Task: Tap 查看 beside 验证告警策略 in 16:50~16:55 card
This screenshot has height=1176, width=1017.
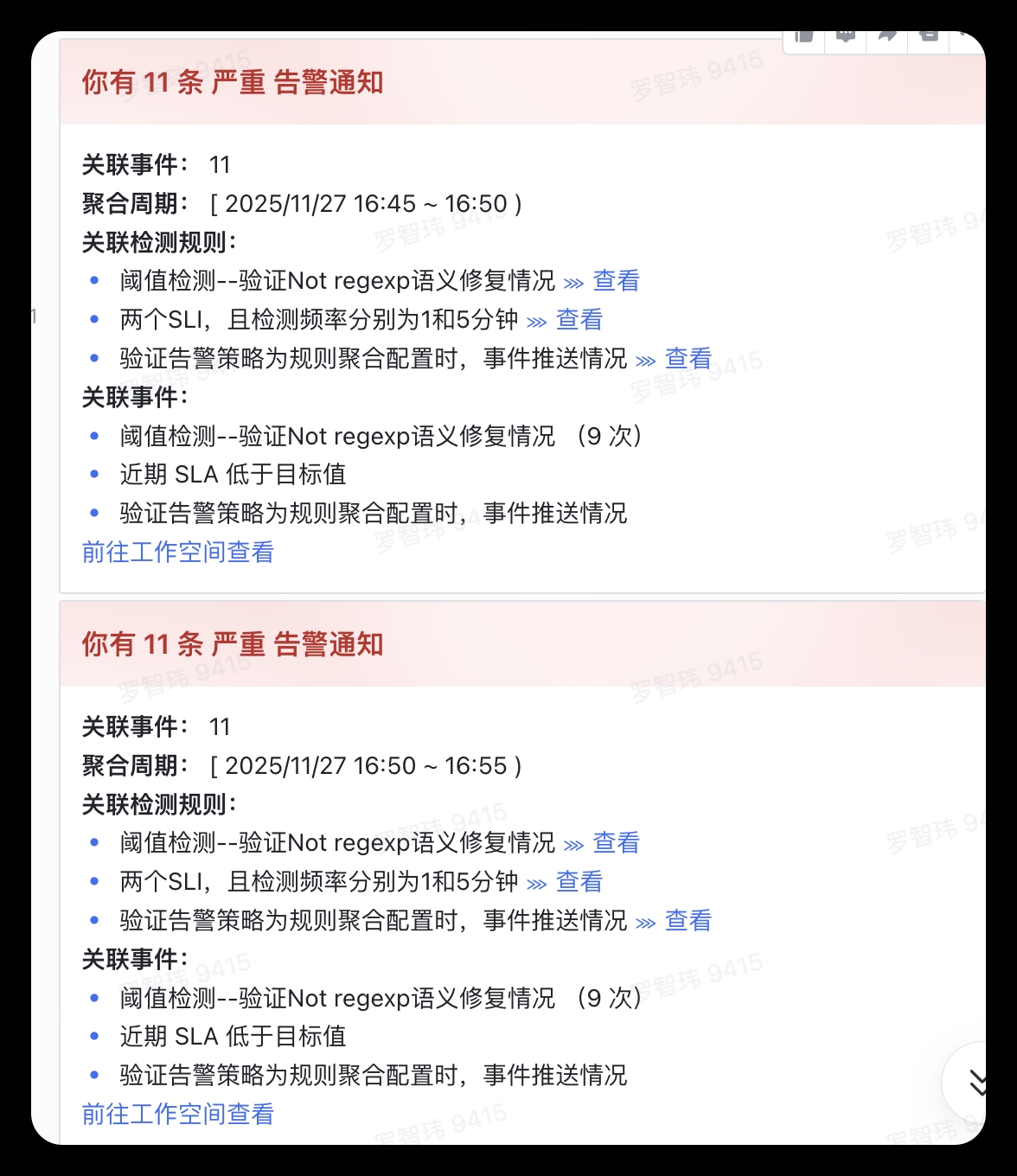Action: [x=688, y=921]
